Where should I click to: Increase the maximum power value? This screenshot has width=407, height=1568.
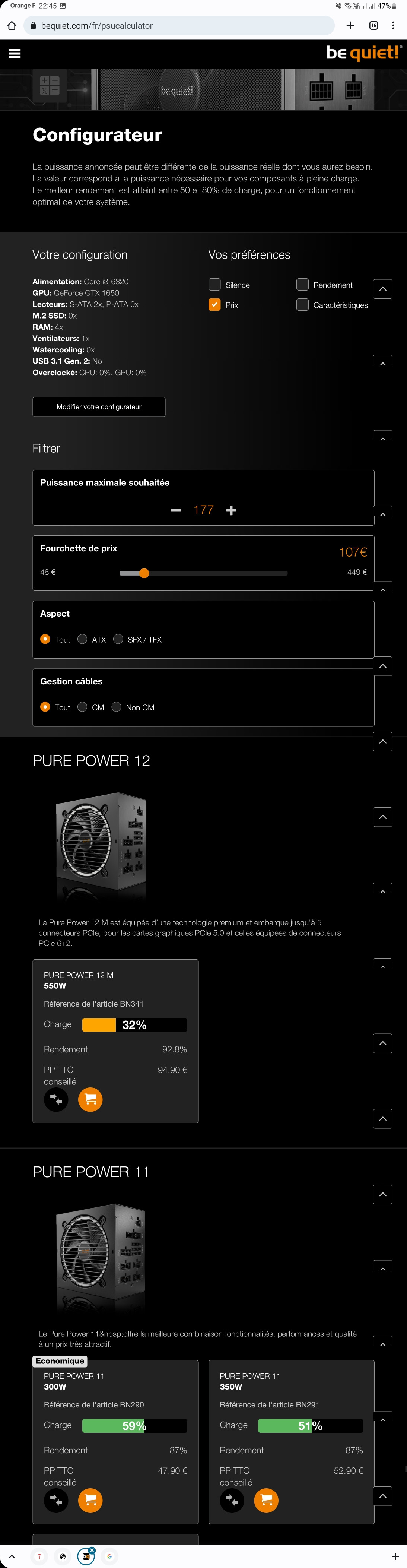tap(231, 510)
